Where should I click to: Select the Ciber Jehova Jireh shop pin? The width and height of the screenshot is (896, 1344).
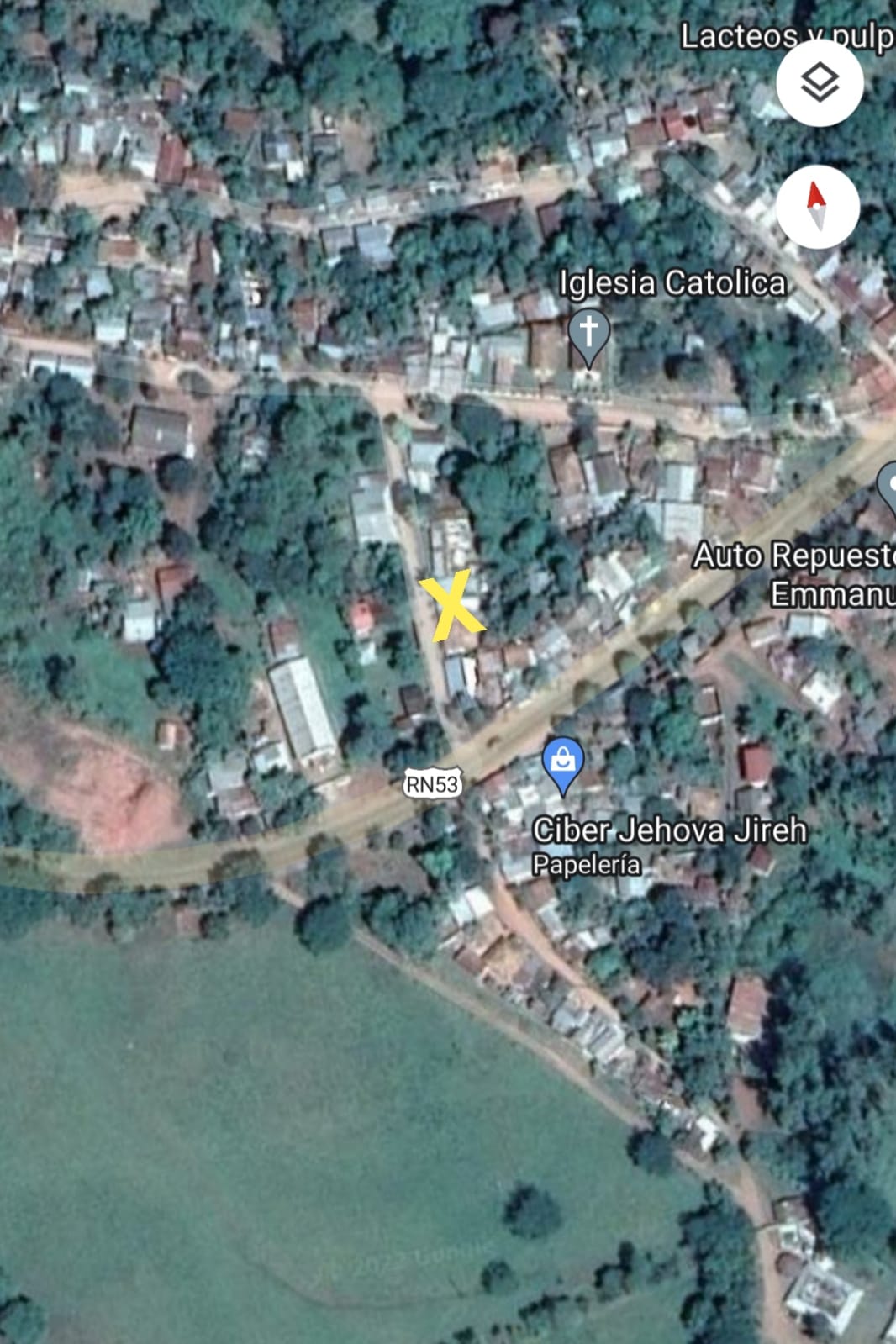563,763
